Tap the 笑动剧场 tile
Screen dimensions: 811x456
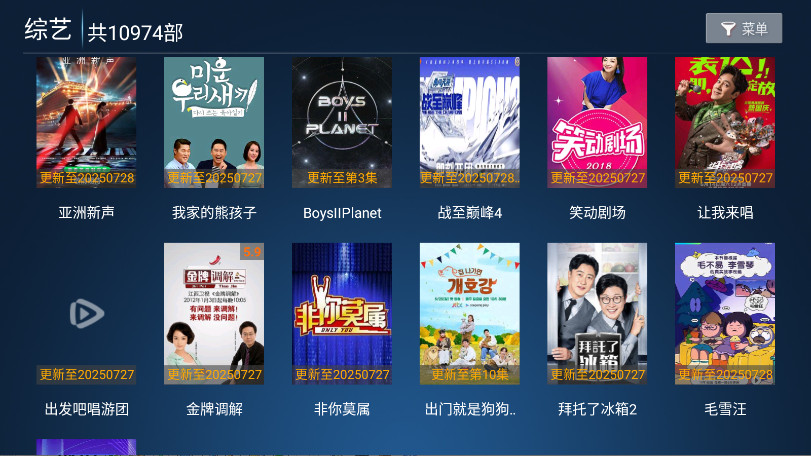pyautogui.click(x=597, y=122)
